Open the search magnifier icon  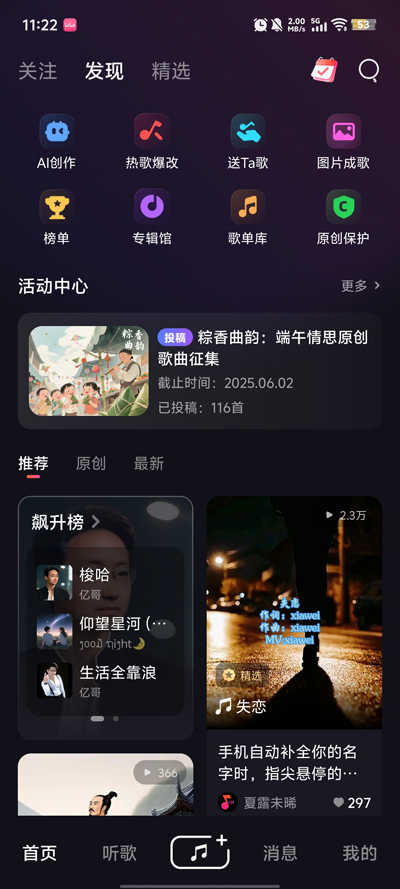point(369,71)
